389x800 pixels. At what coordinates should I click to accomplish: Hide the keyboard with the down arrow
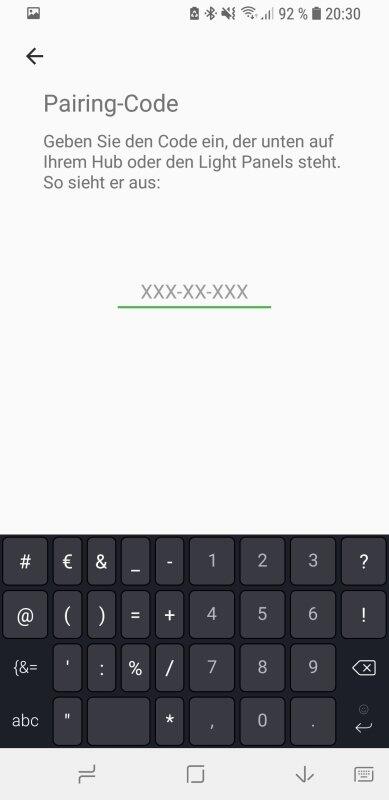(305, 774)
